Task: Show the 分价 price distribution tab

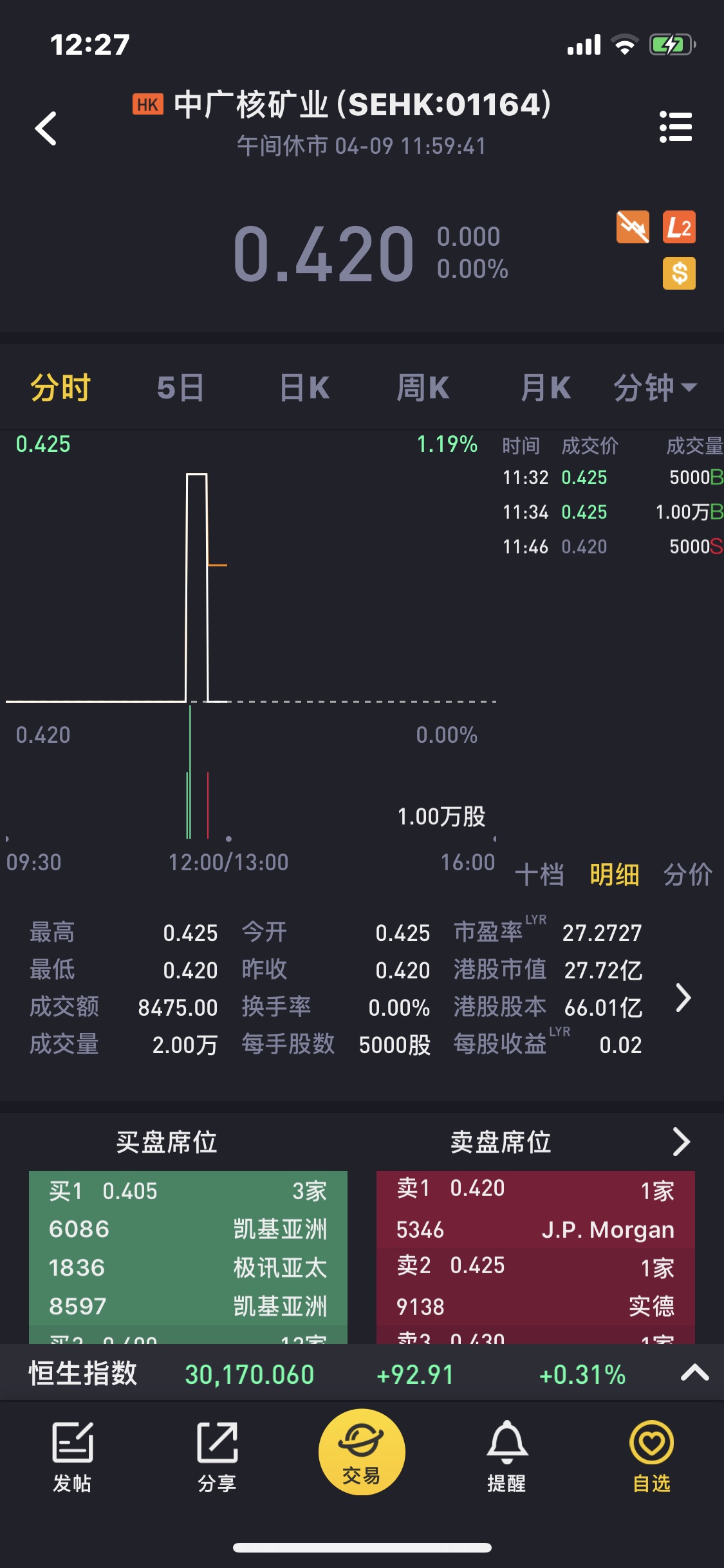Action: [x=688, y=875]
